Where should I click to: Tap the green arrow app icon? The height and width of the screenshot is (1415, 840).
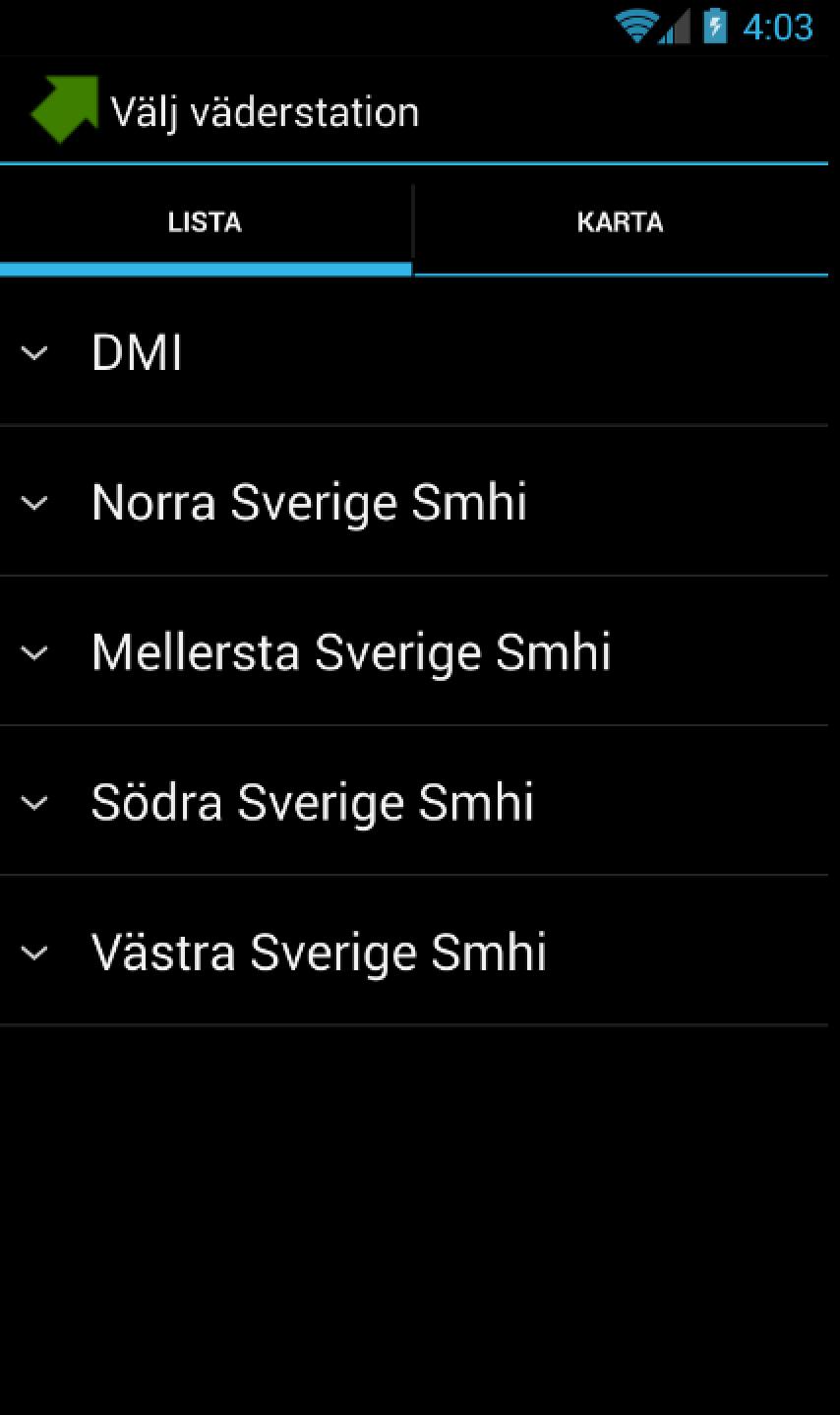click(x=65, y=109)
